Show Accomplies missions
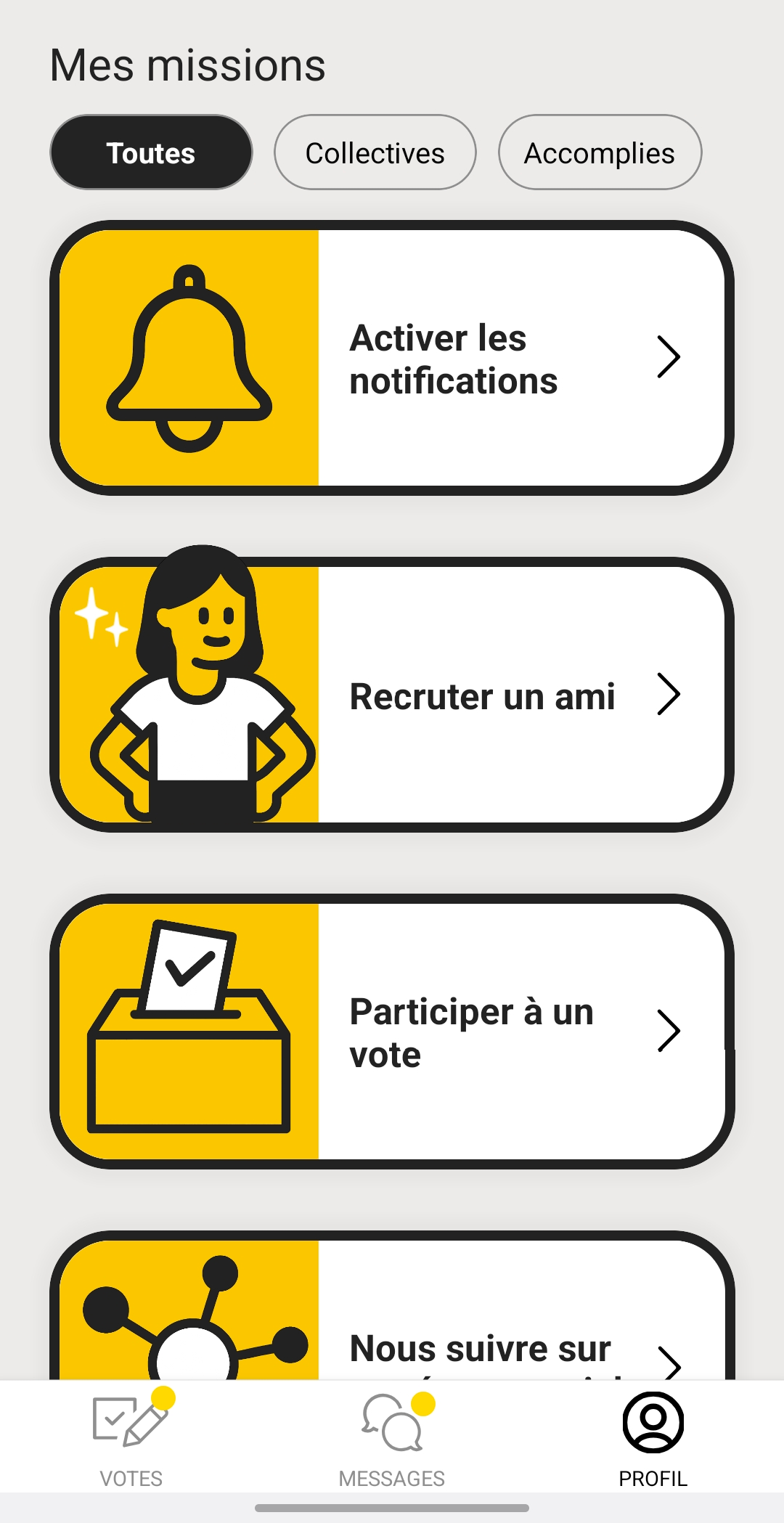The image size is (784, 1523). click(x=600, y=152)
